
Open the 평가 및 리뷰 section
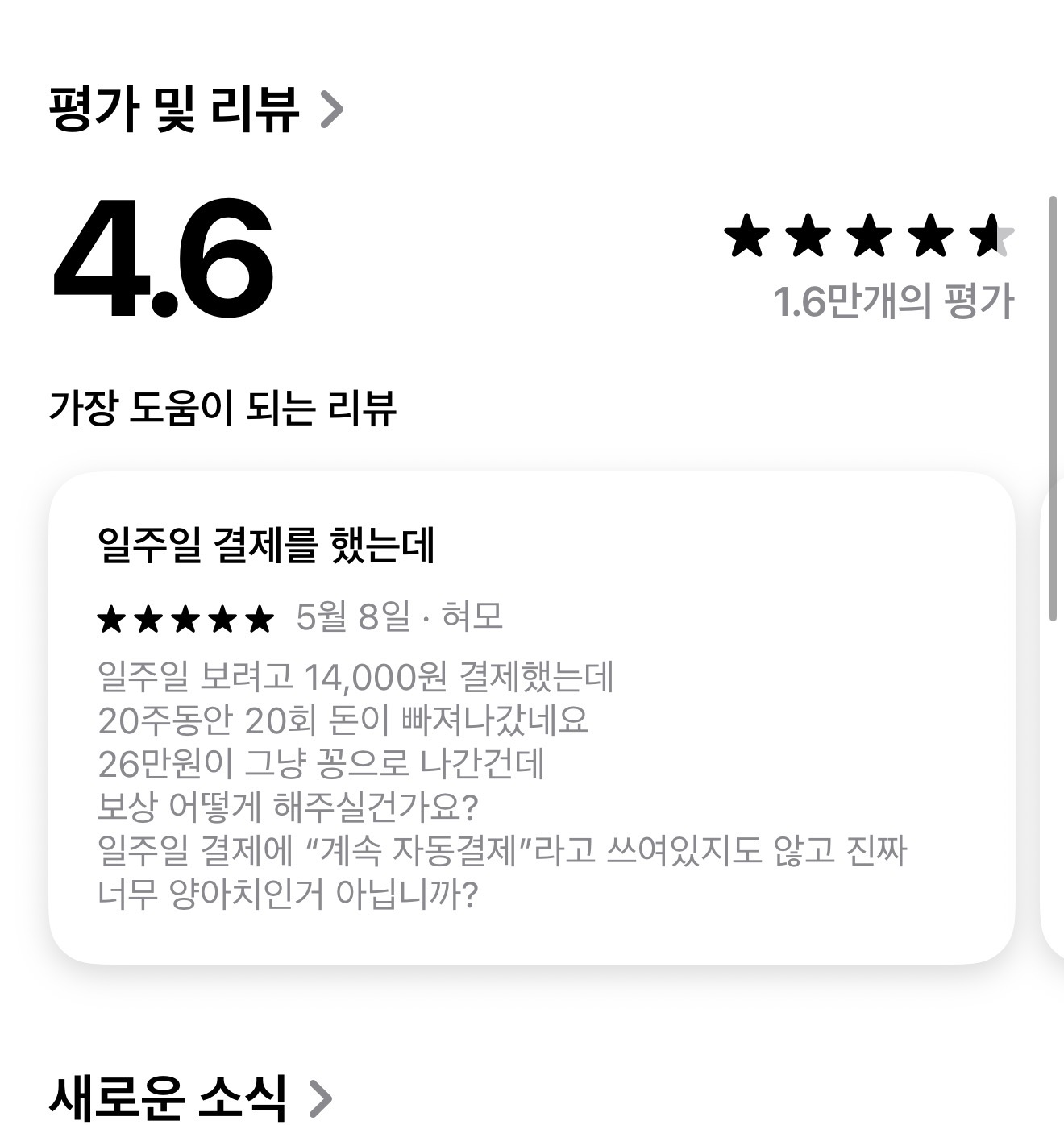pos(196,110)
